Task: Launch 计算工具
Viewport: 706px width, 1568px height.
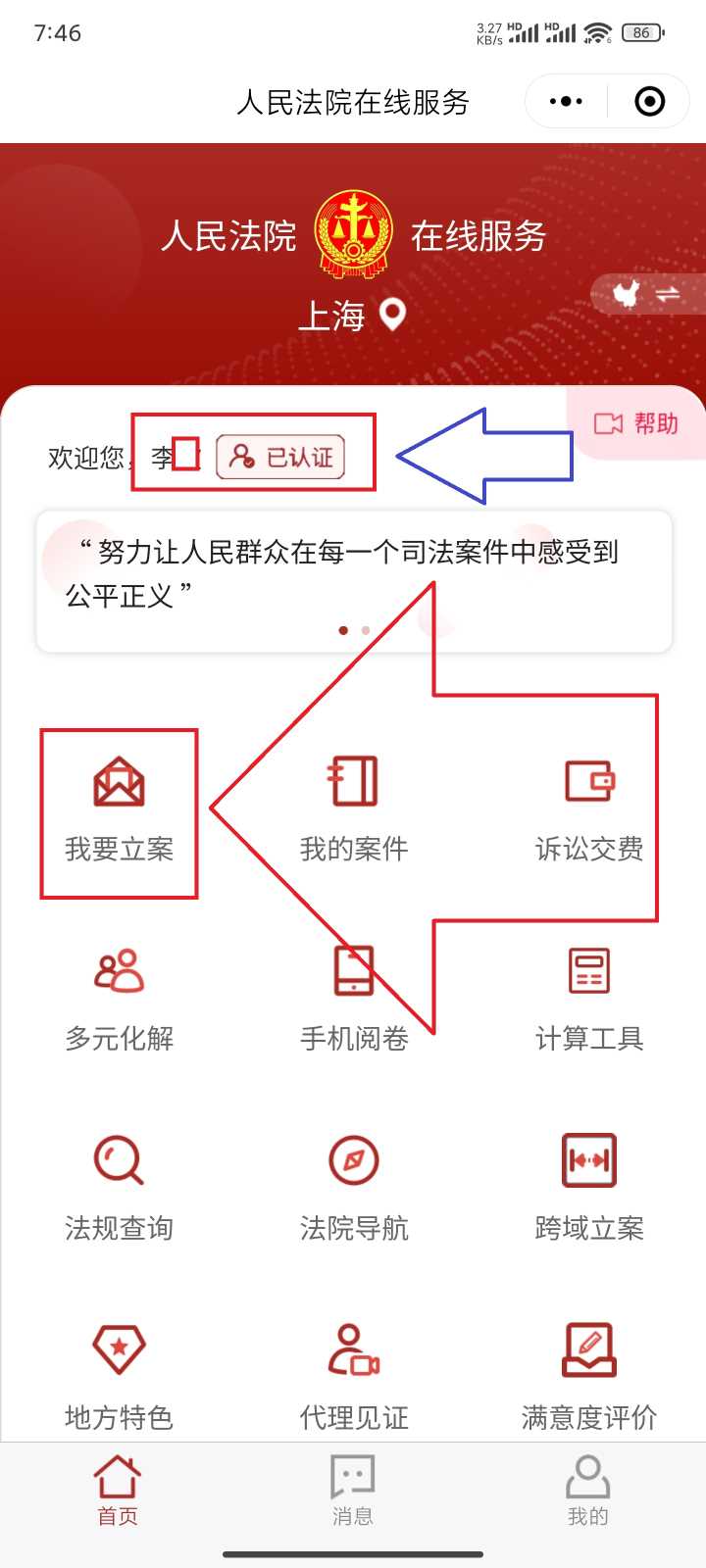Action: coord(588,1000)
